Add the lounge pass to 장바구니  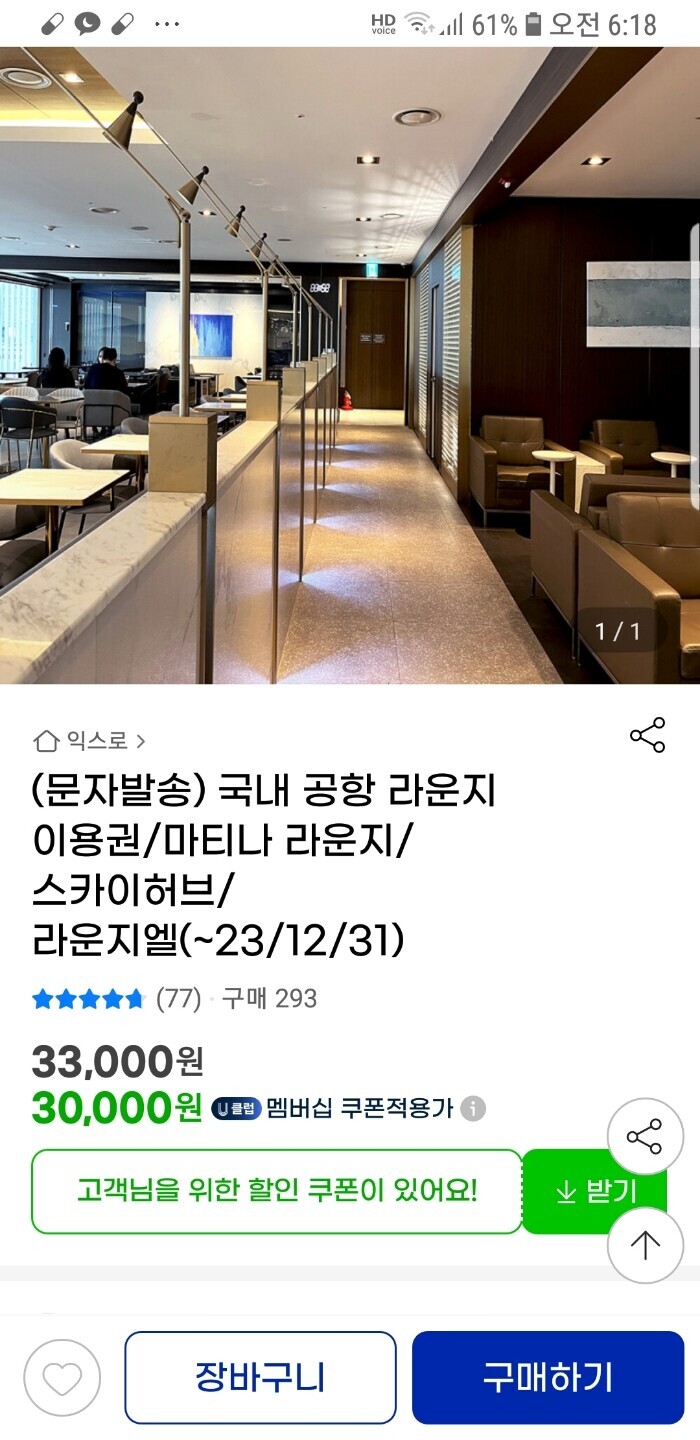coord(260,1377)
